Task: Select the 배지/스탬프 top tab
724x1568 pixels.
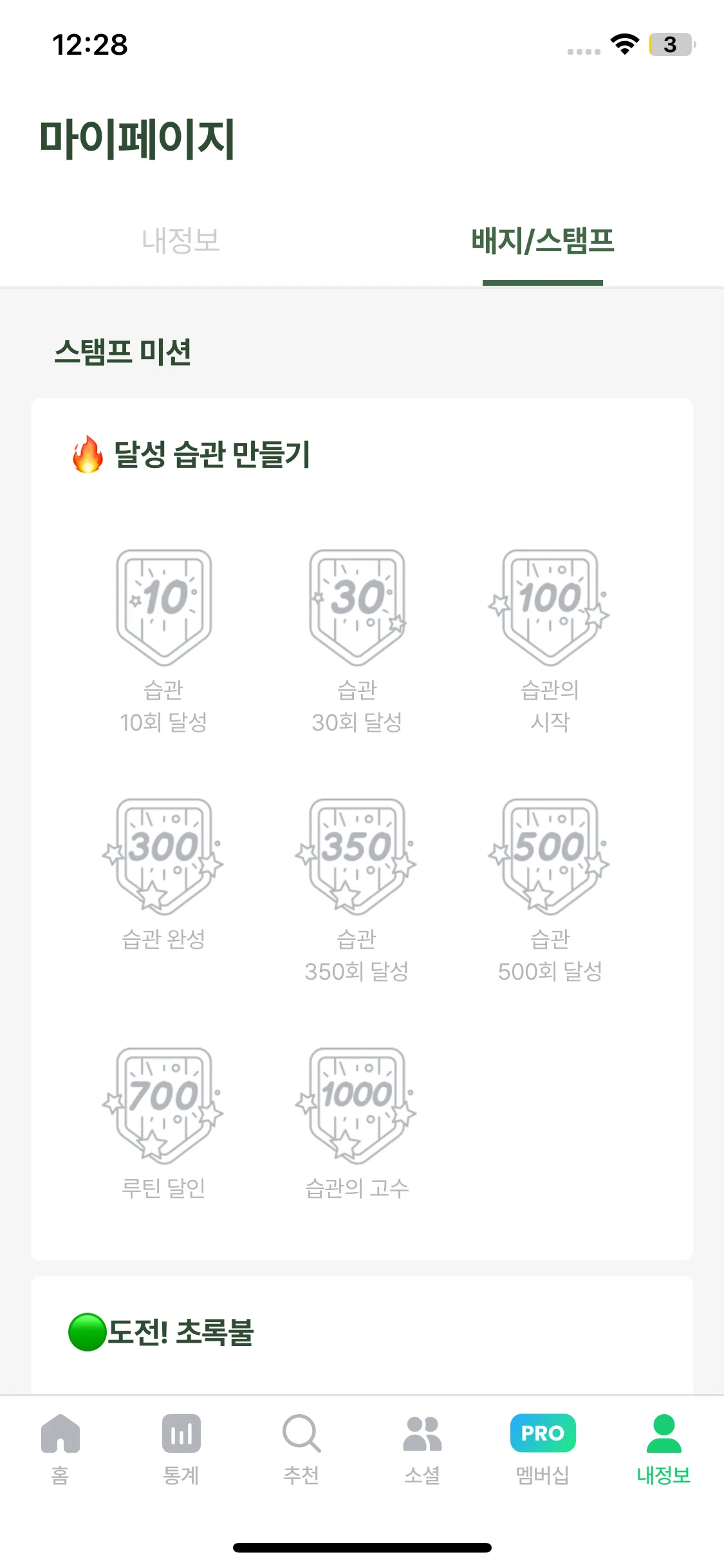Action: pos(543,241)
